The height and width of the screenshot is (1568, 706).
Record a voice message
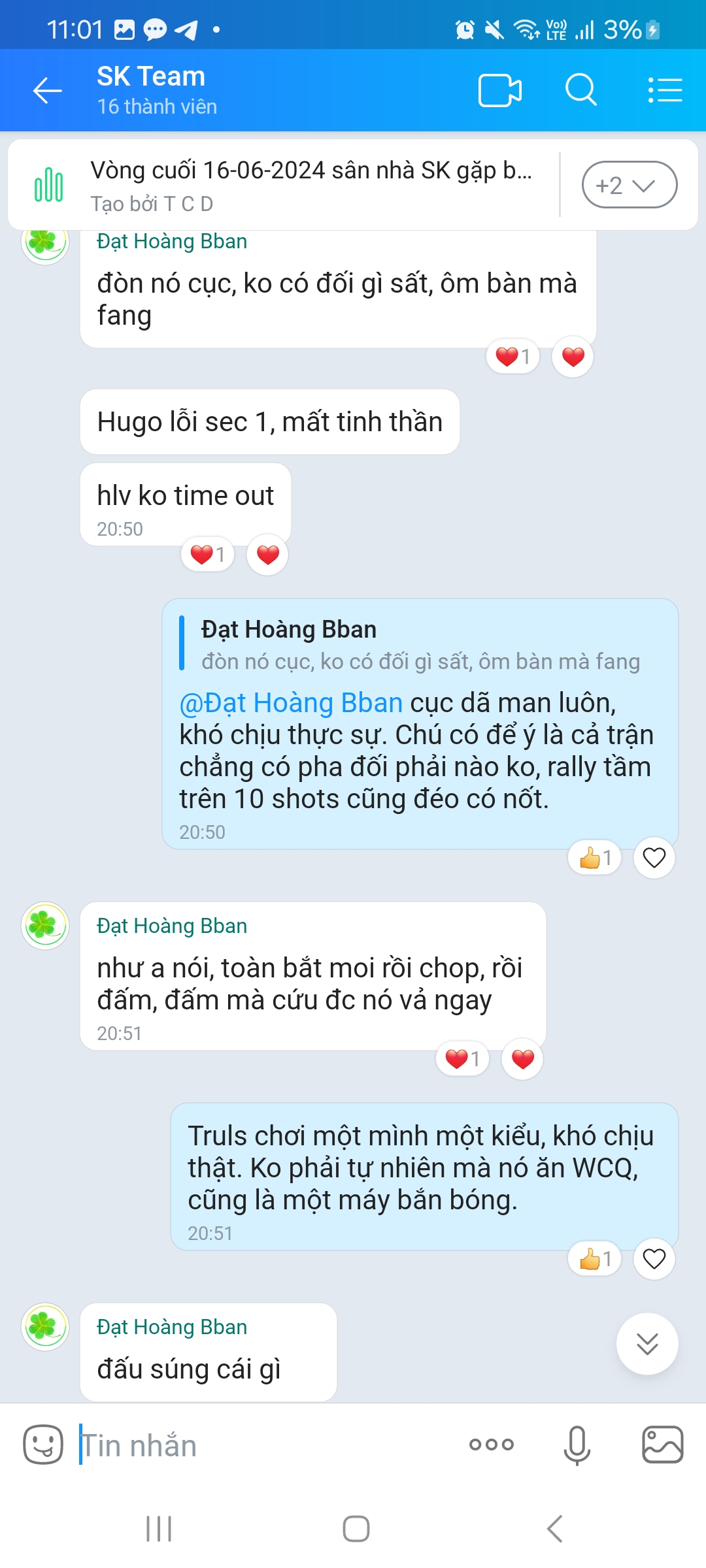click(577, 1445)
